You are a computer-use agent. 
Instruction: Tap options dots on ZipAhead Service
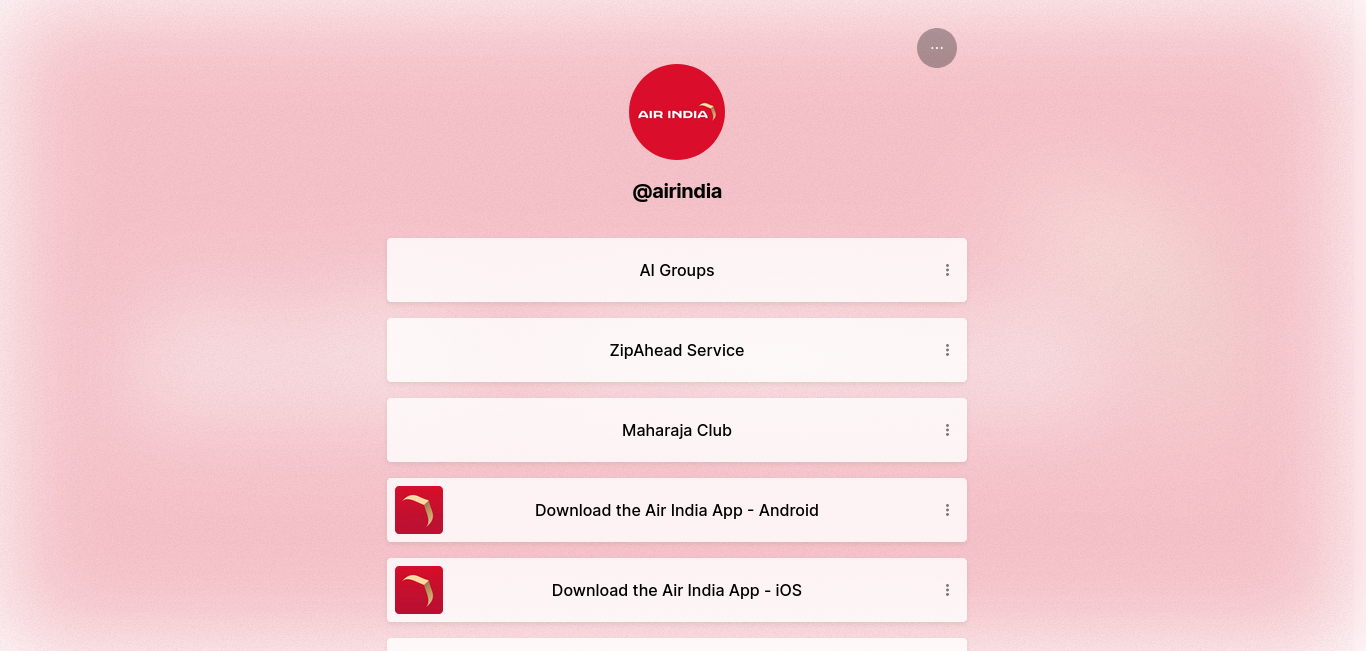pos(946,350)
